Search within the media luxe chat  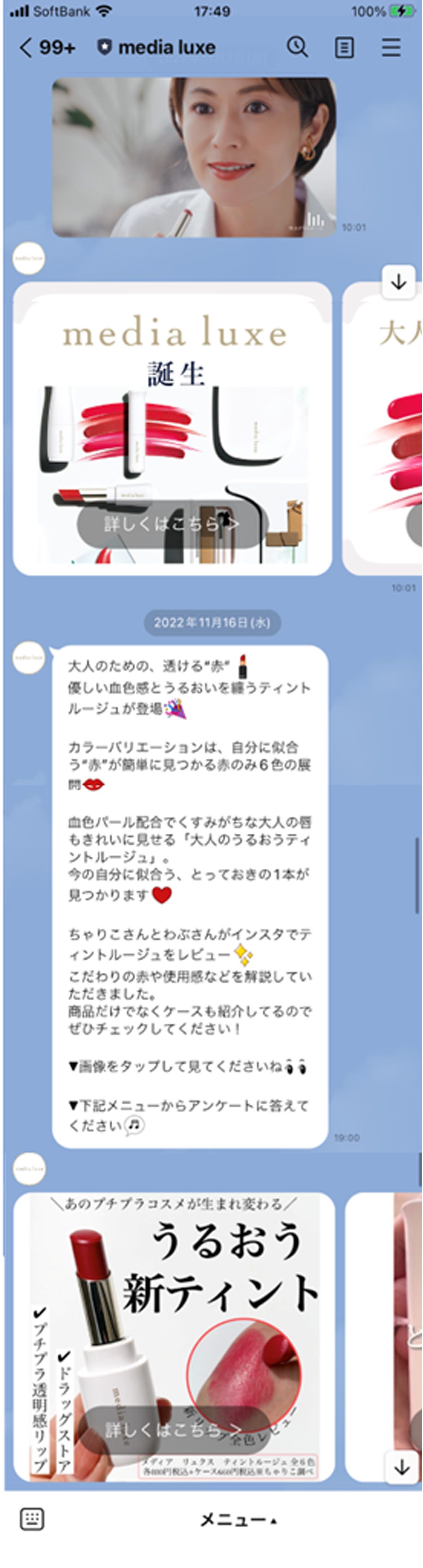coord(297,47)
